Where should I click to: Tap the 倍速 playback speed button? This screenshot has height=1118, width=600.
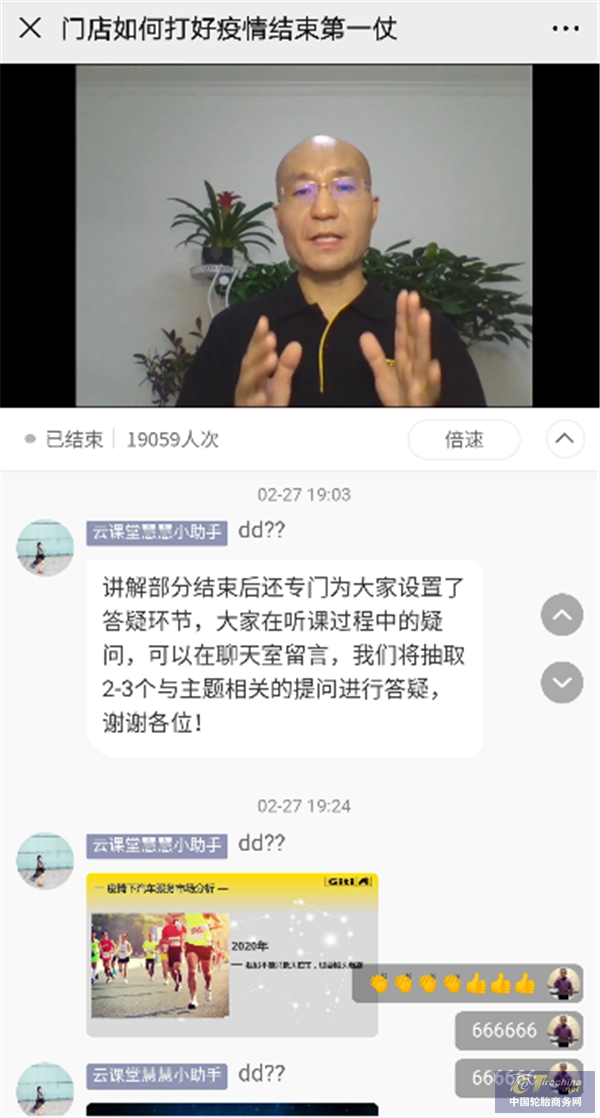coord(464,439)
